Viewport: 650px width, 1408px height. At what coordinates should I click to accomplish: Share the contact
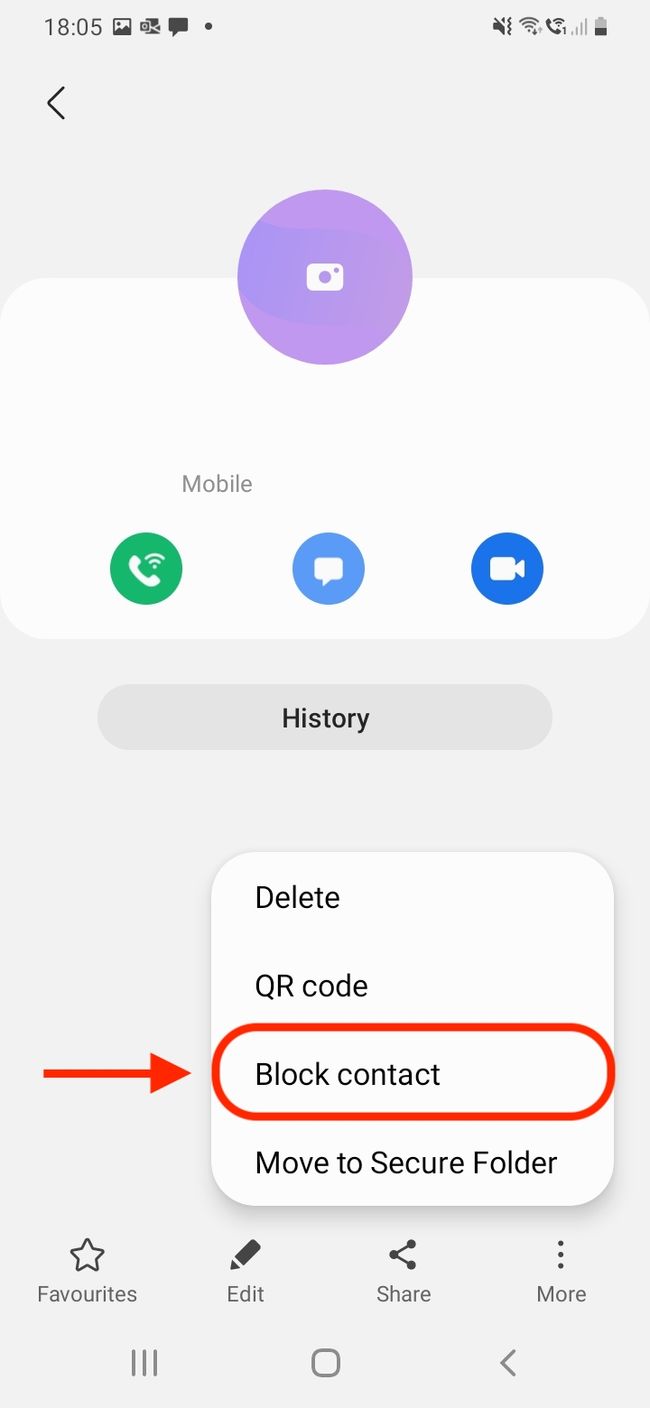pos(403,1271)
